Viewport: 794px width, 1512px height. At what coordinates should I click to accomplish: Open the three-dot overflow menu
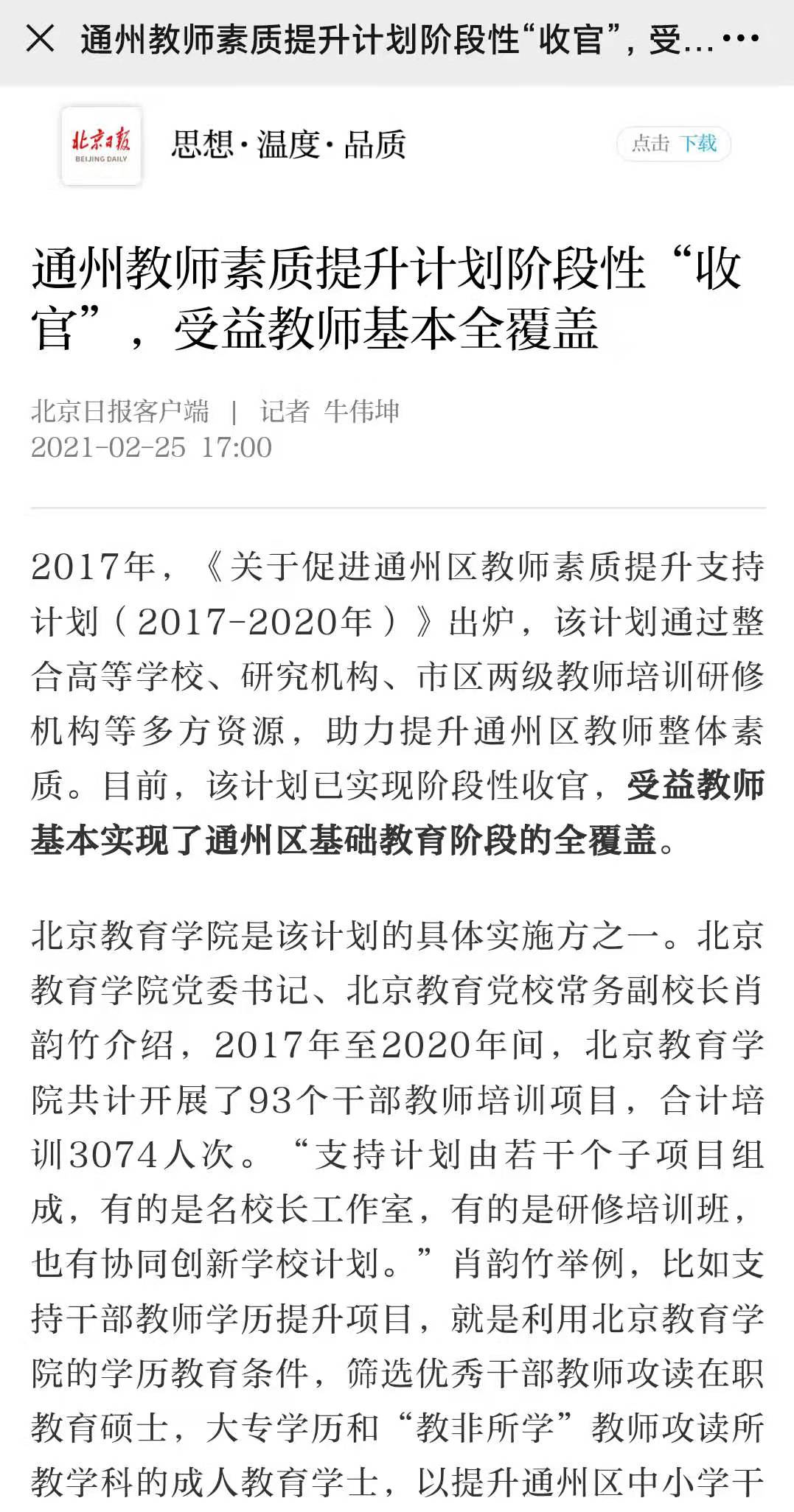point(739,38)
